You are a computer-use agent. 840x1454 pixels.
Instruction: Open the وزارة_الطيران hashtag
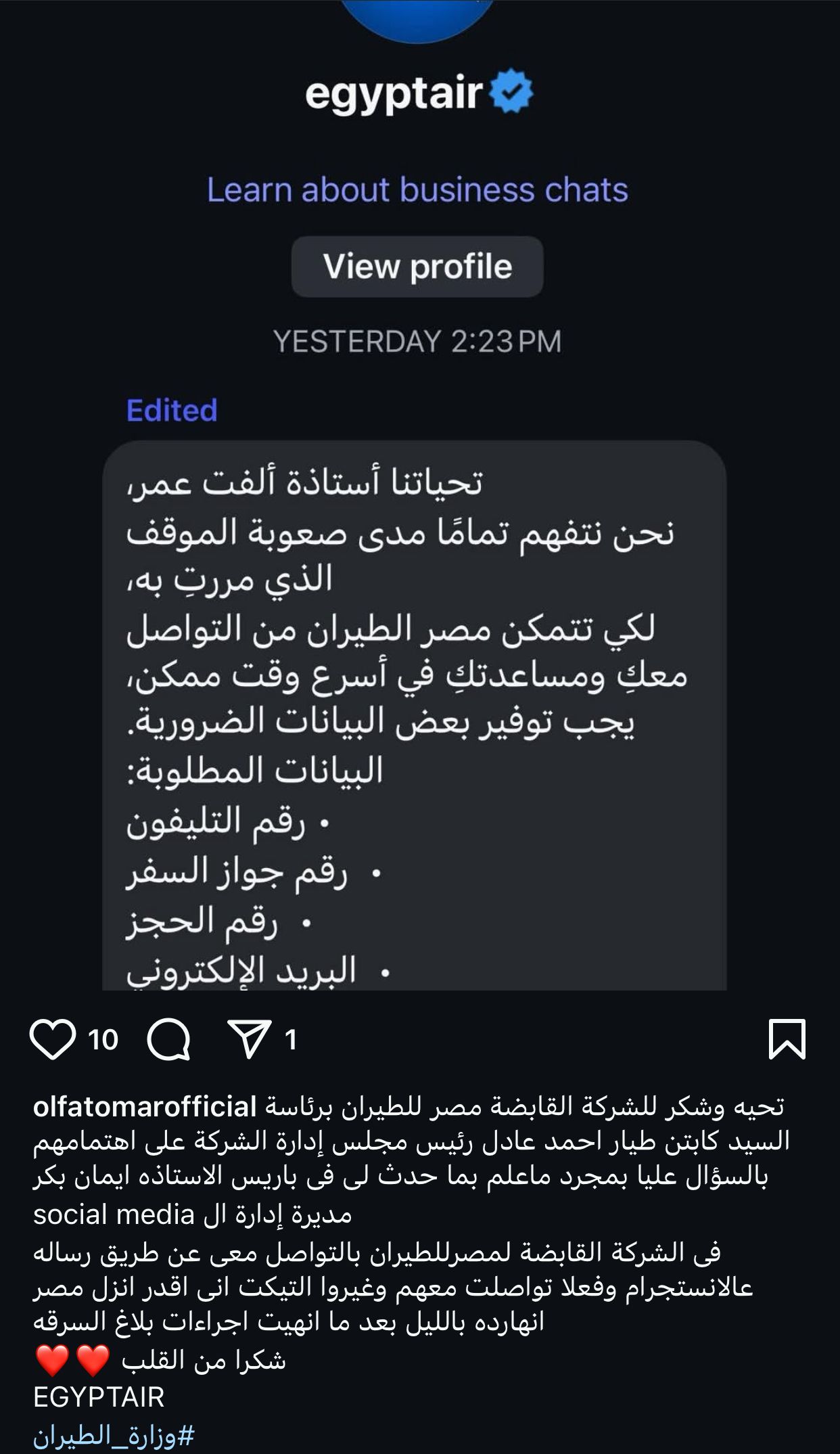[x=114, y=1435]
